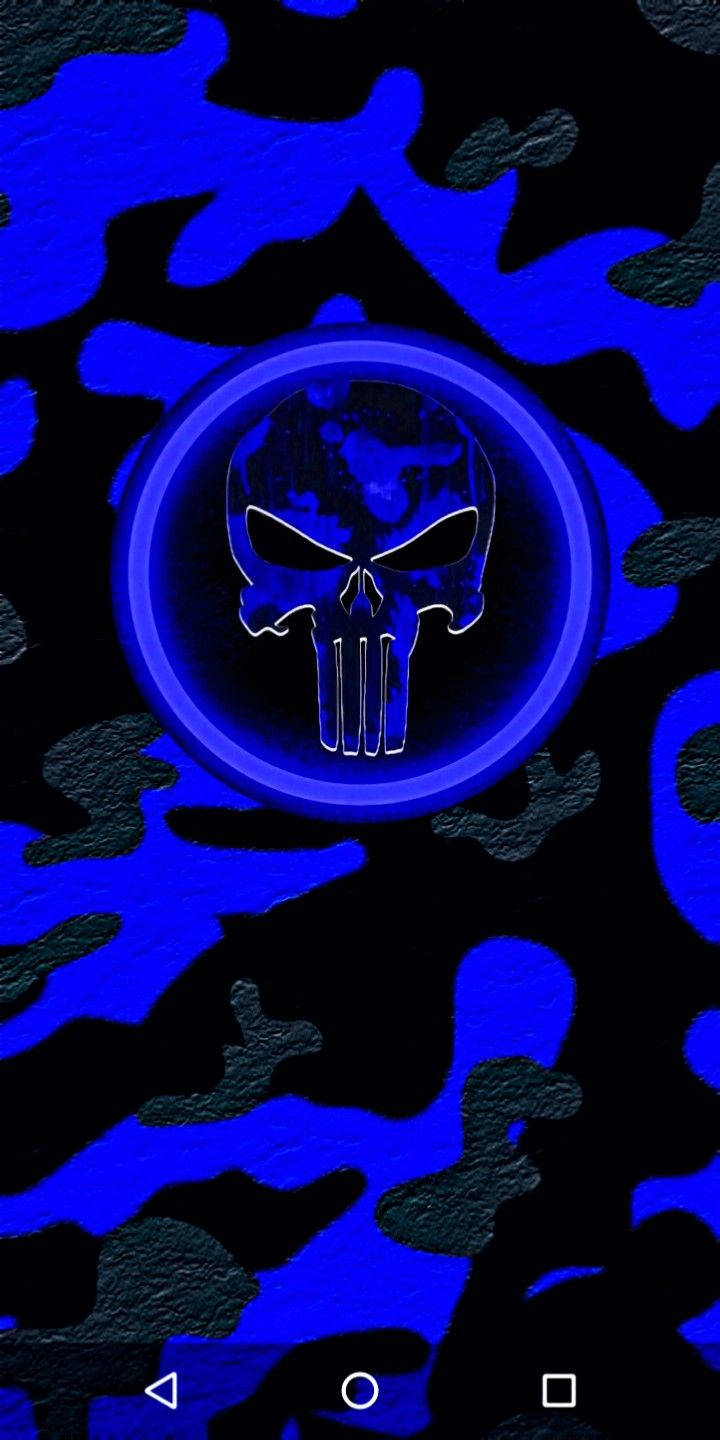Open recent apps with the square button
This screenshot has width=720, height=1440.
[558, 1390]
